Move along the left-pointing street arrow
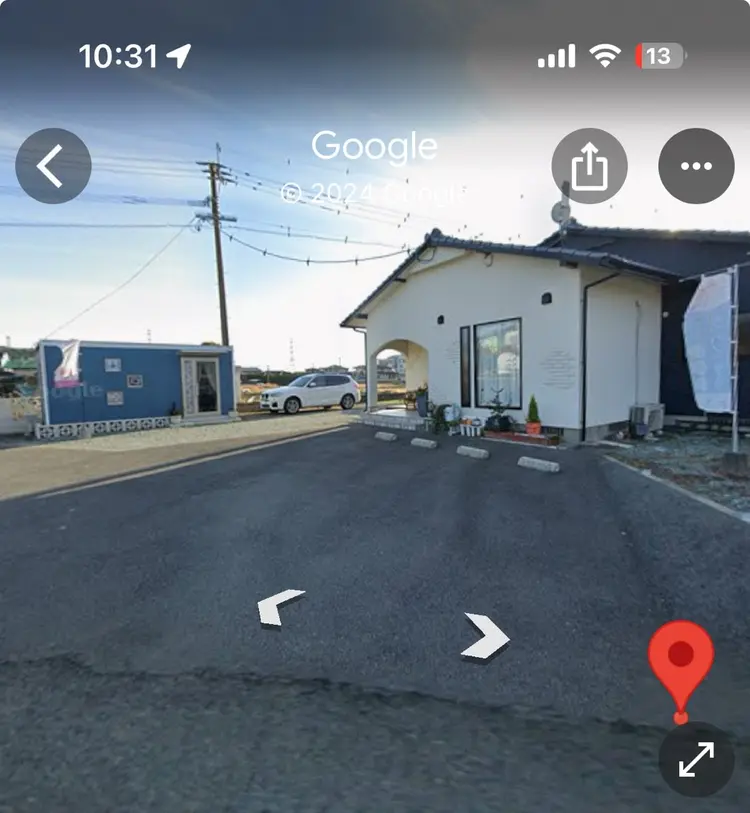The height and width of the screenshot is (813, 750). pos(279,606)
